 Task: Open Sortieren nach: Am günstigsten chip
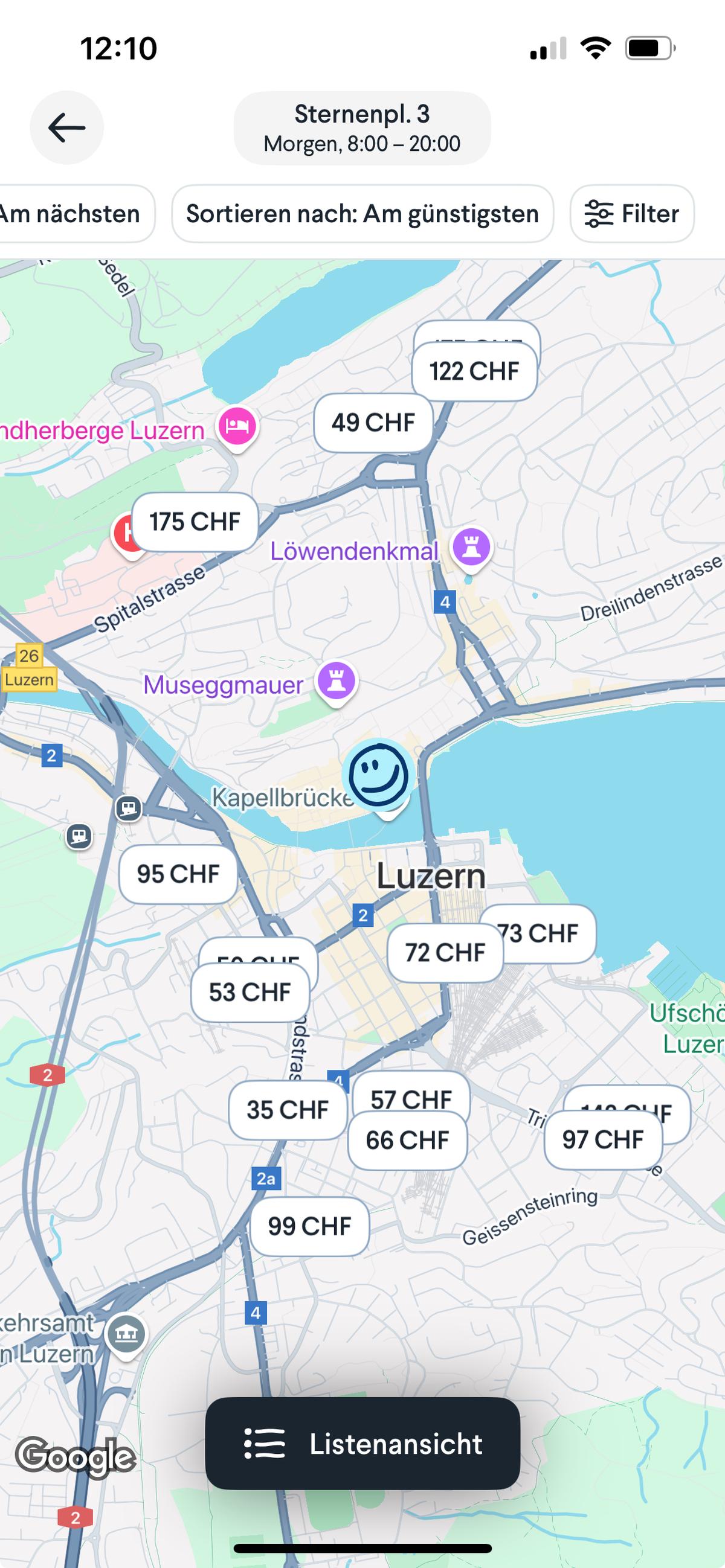[362, 214]
